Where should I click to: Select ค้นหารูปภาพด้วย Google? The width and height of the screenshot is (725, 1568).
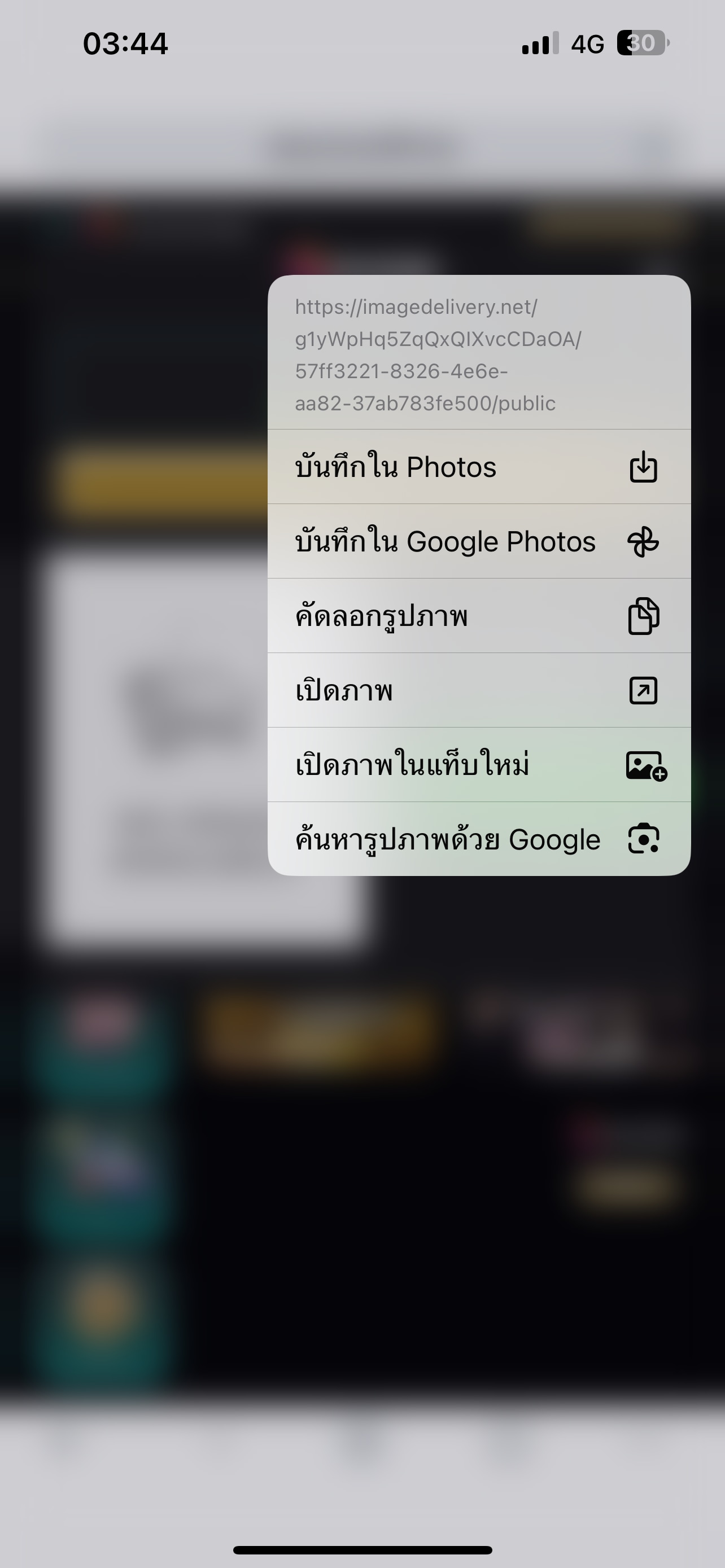[x=478, y=839]
